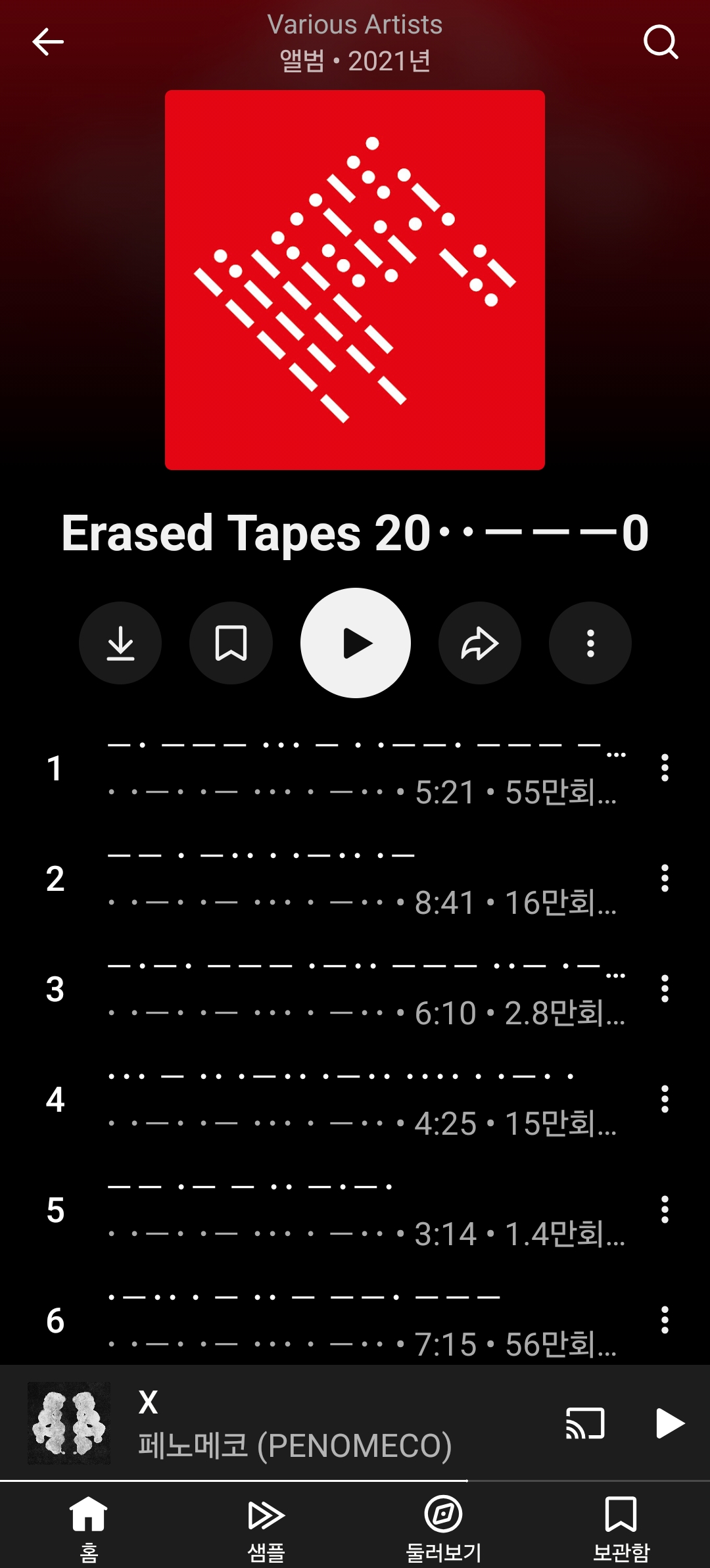The width and height of the screenshot is (710, 1568).
Task: Click the album cover artwork
Action: (x=355, y=281)
